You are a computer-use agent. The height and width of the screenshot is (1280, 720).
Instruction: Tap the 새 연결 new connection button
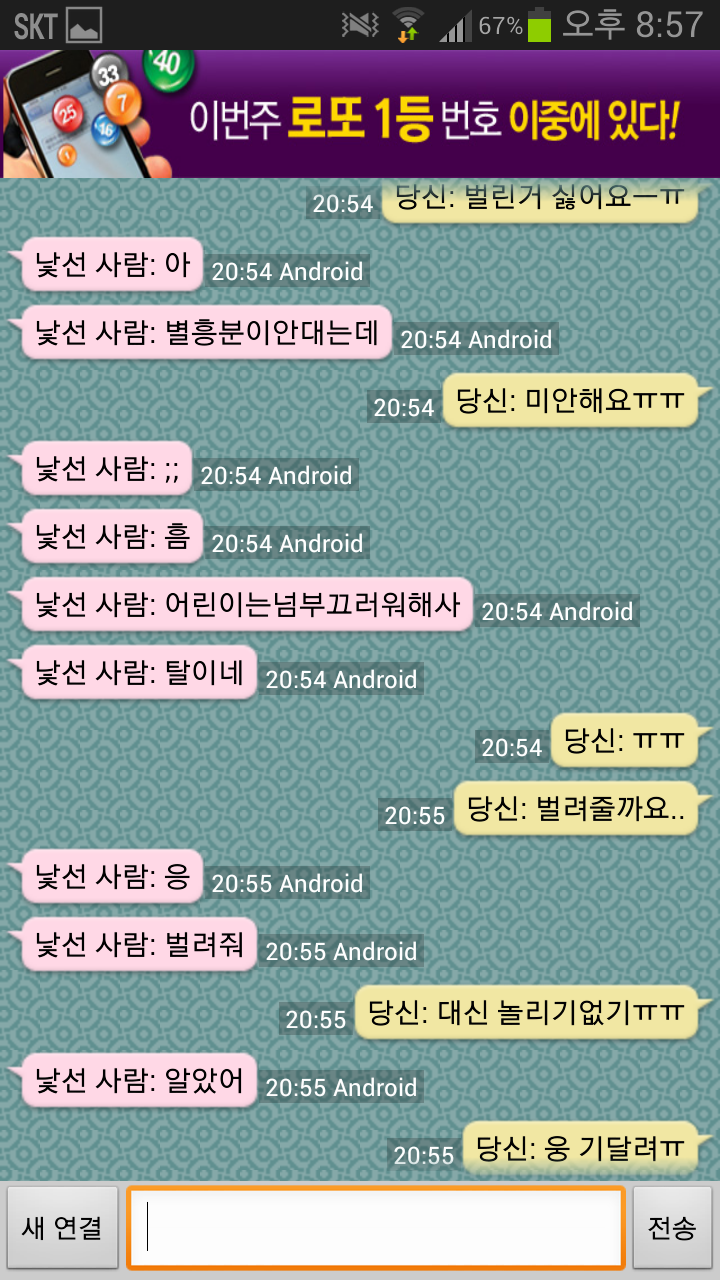tap(62, 1227)
